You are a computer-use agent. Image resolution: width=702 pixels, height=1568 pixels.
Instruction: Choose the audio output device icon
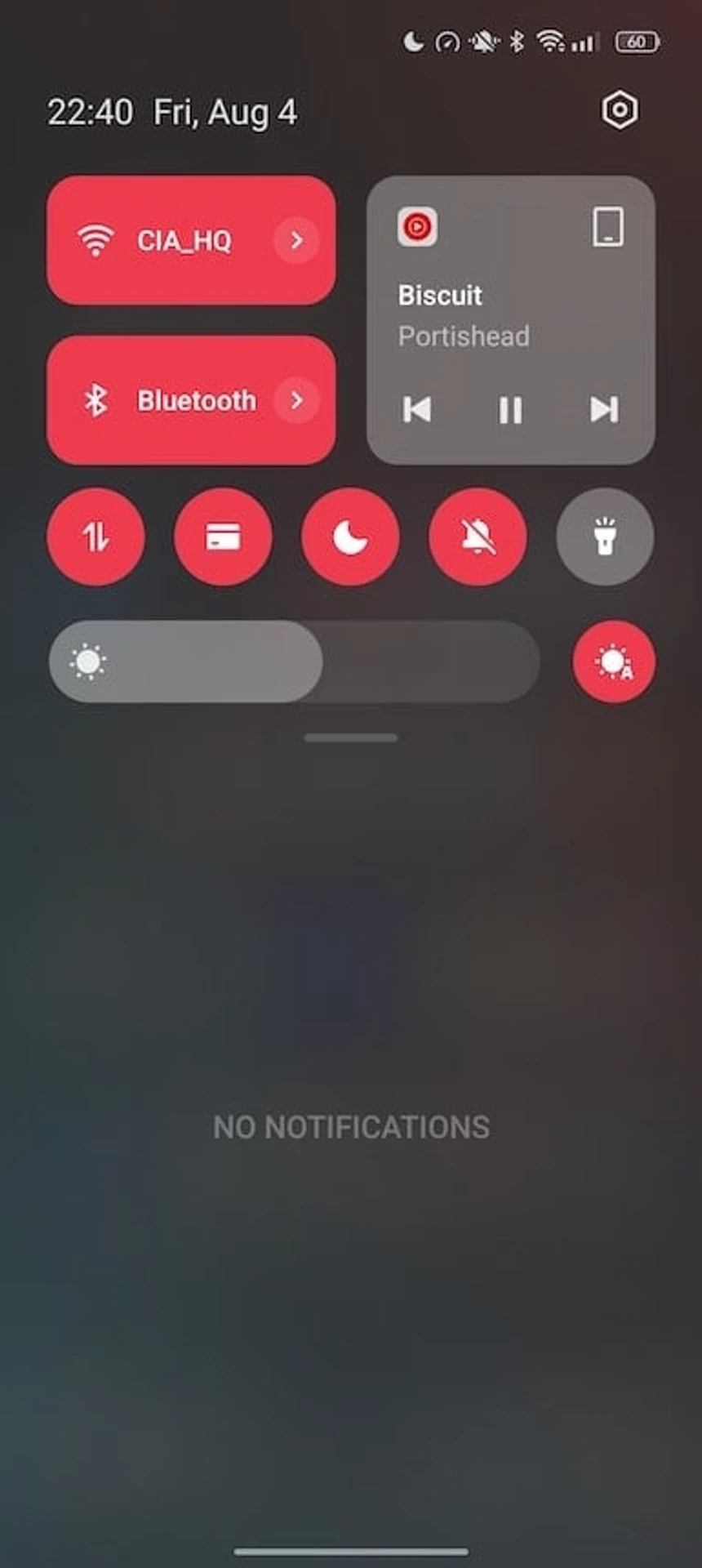coord(608,226)
